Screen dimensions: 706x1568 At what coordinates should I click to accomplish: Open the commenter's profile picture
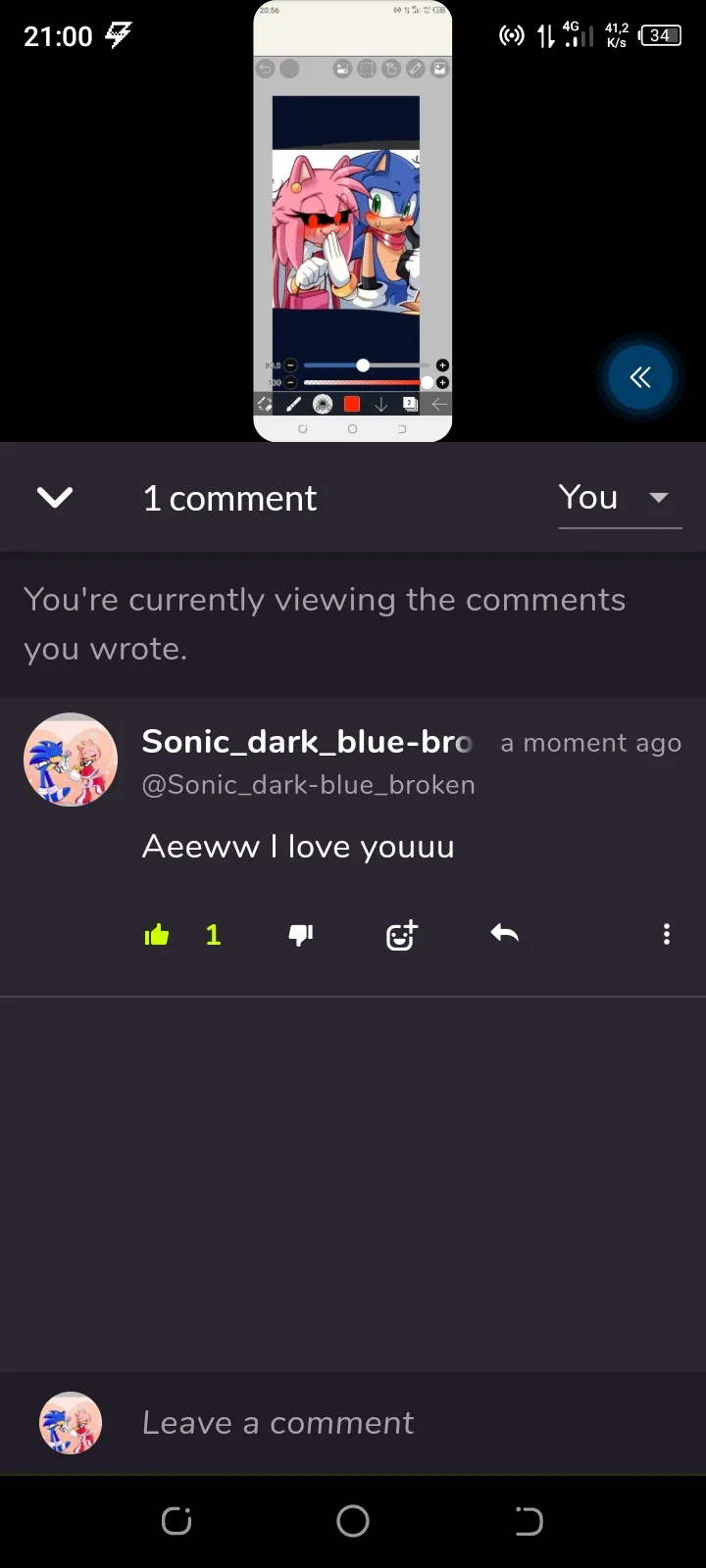pyautogui.click(x=71, y=759)
